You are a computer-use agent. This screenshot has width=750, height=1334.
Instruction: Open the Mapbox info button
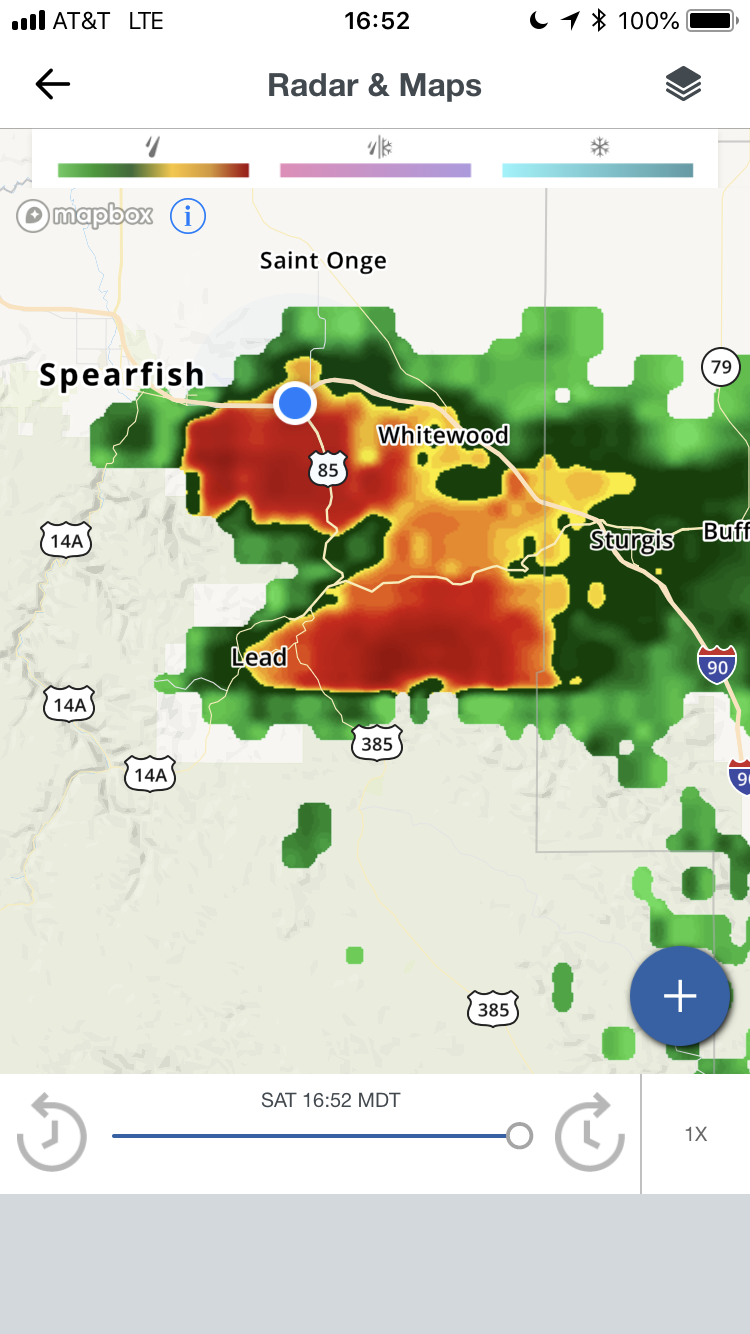coord(188,216)
